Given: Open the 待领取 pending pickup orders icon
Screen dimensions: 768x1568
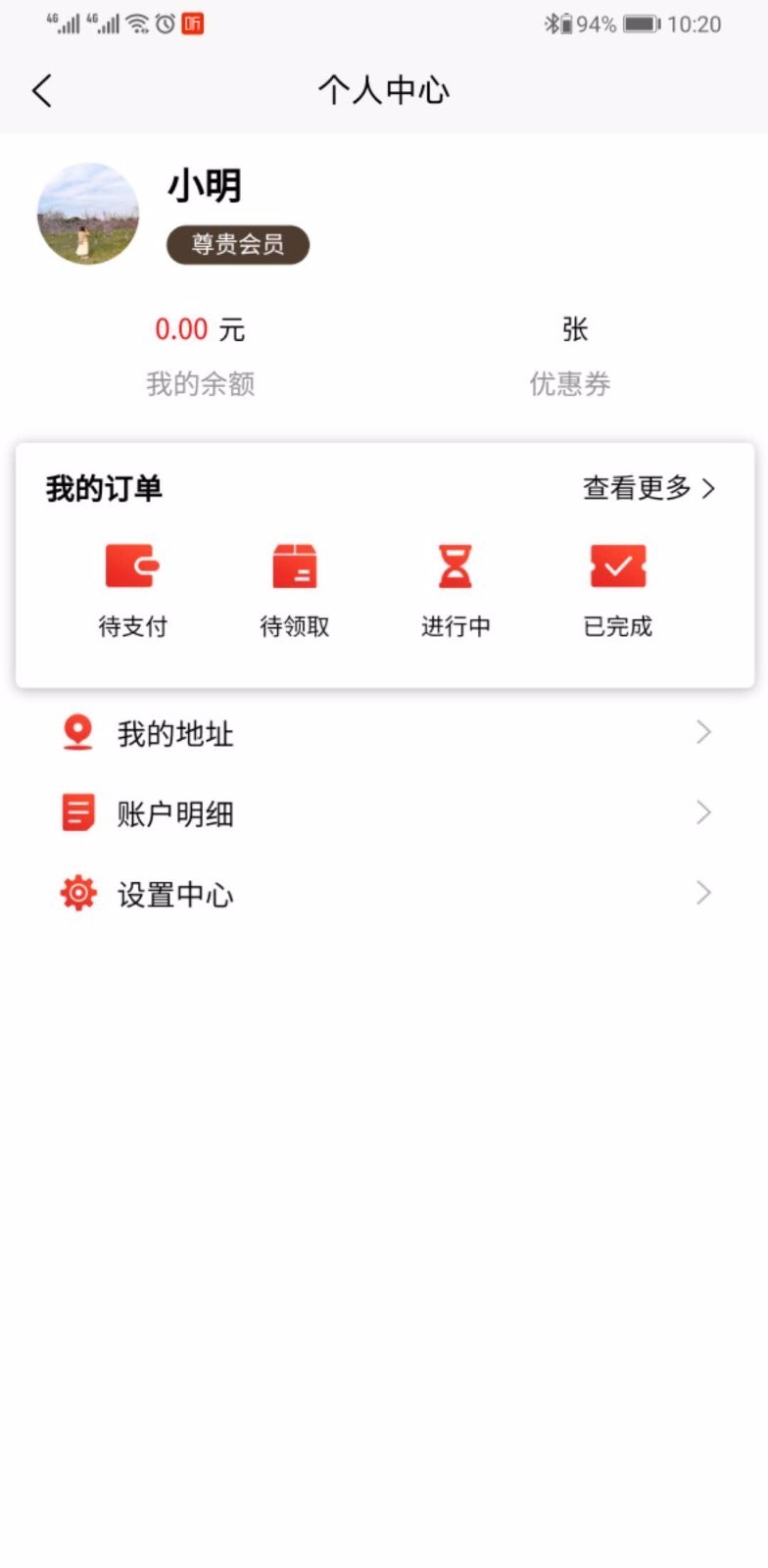Looking at the screenshot, I should (295, 565).
